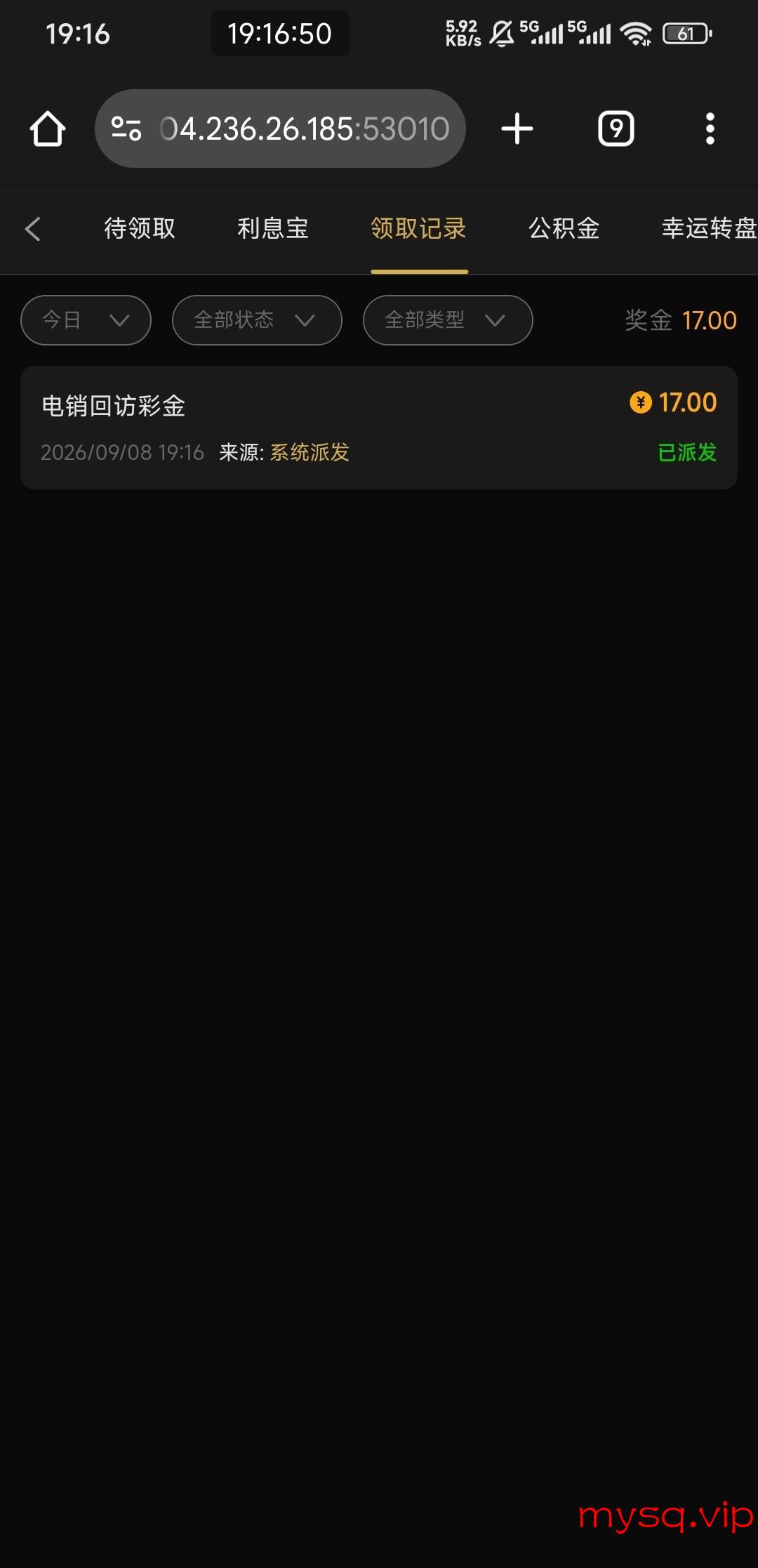The width and height of the screenshot is (758, 1568).
Task: Open a new browser tab
Action: (517, 129)
